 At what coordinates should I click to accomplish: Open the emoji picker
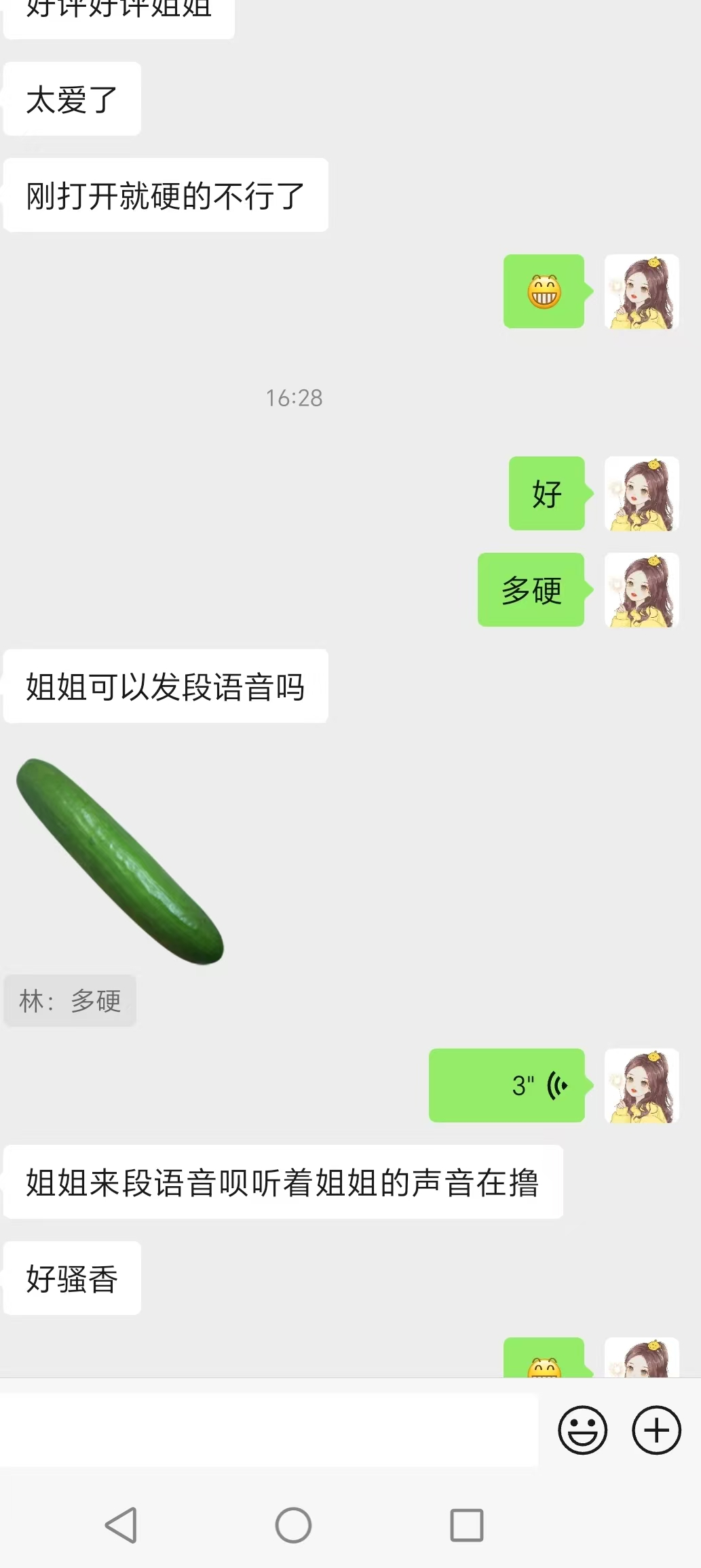(x=582, y=1430)
